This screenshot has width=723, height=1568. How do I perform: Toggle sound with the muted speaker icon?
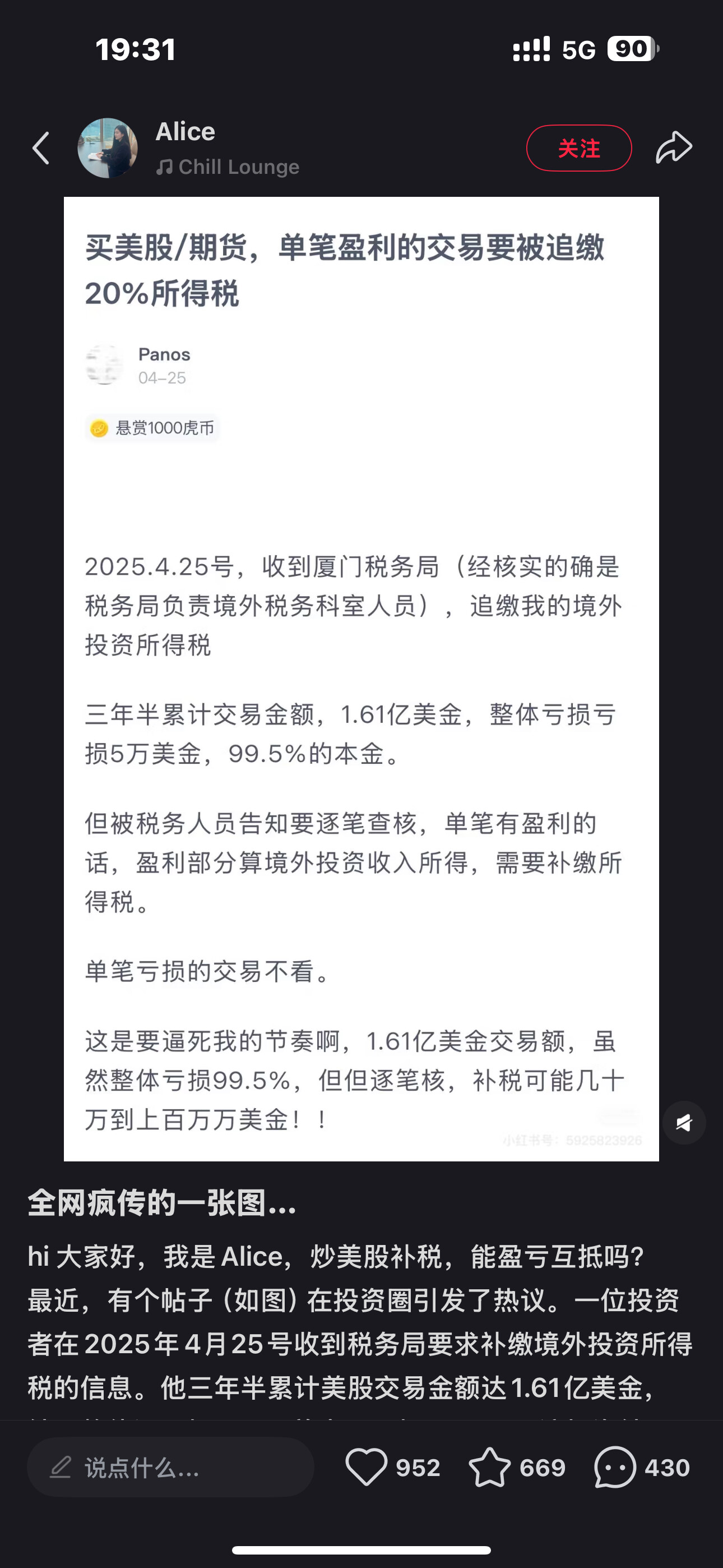683,1123
